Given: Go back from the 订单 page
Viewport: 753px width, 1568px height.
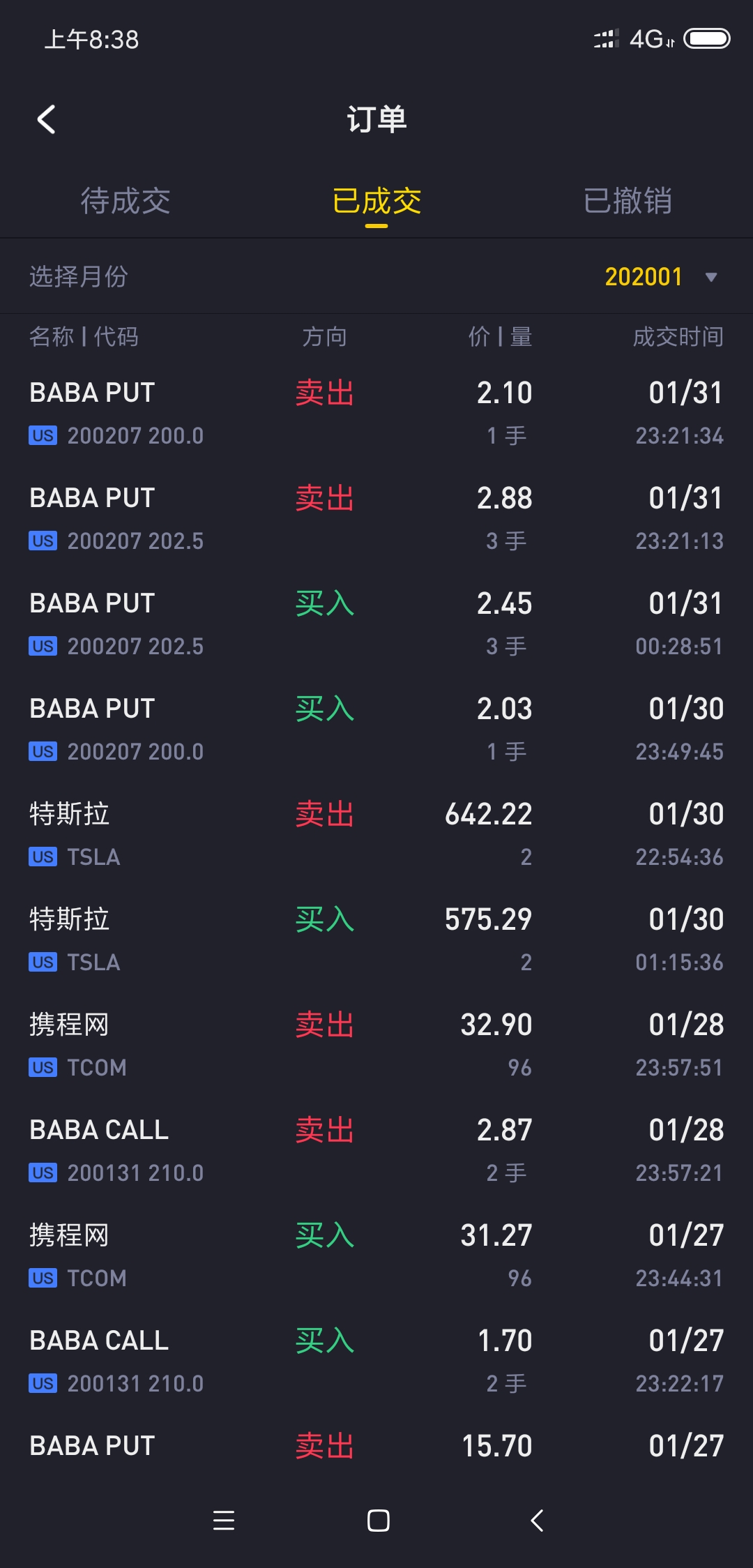Looking at the screenshot, I should [x=46, y=119].
